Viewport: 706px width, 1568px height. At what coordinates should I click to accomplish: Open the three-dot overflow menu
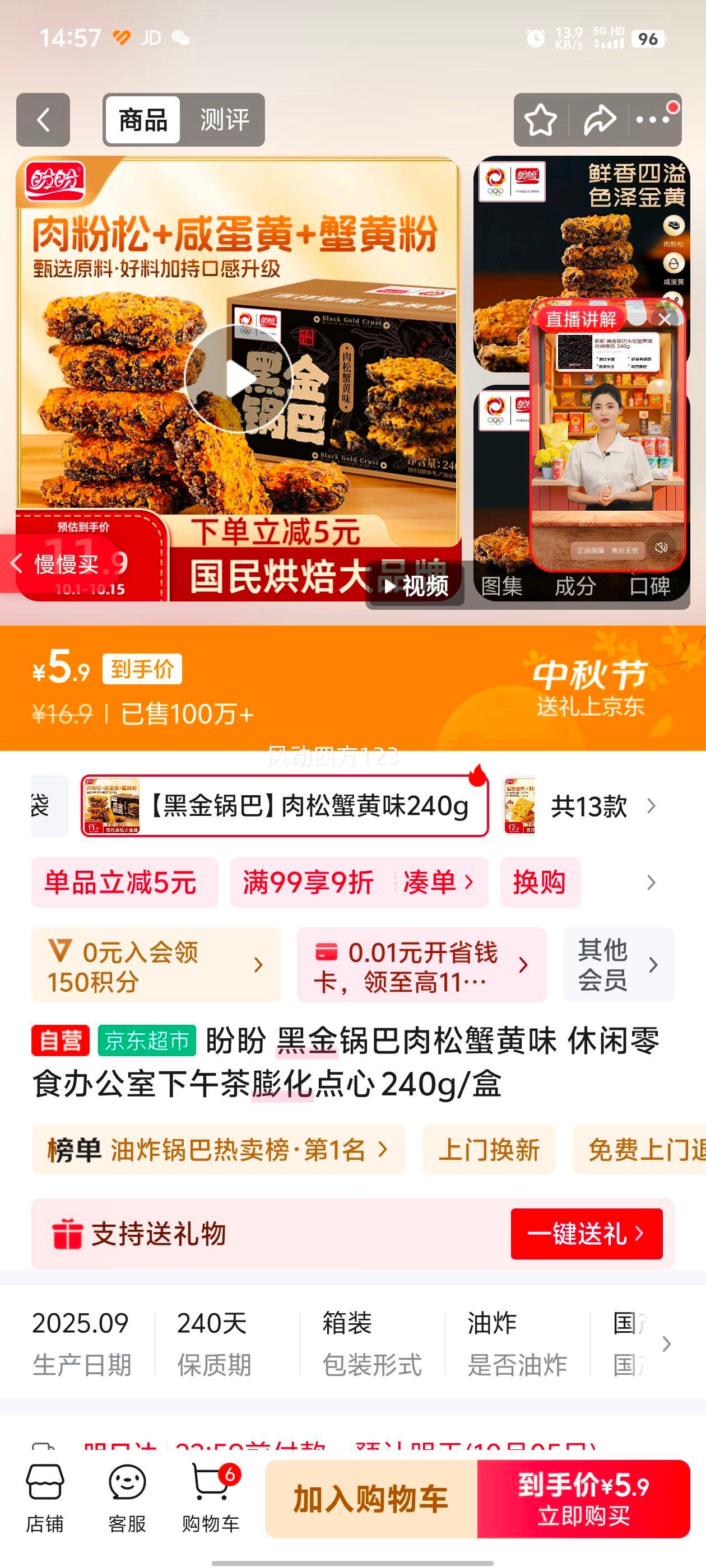coord(653,120)
